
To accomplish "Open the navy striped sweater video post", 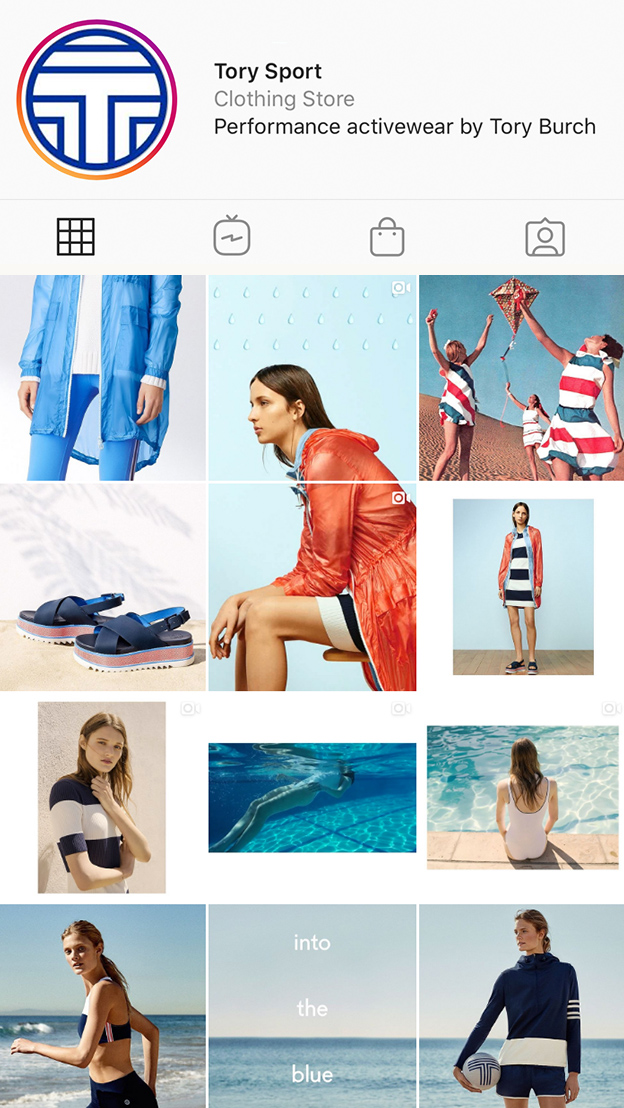I will tap(102, 797).
